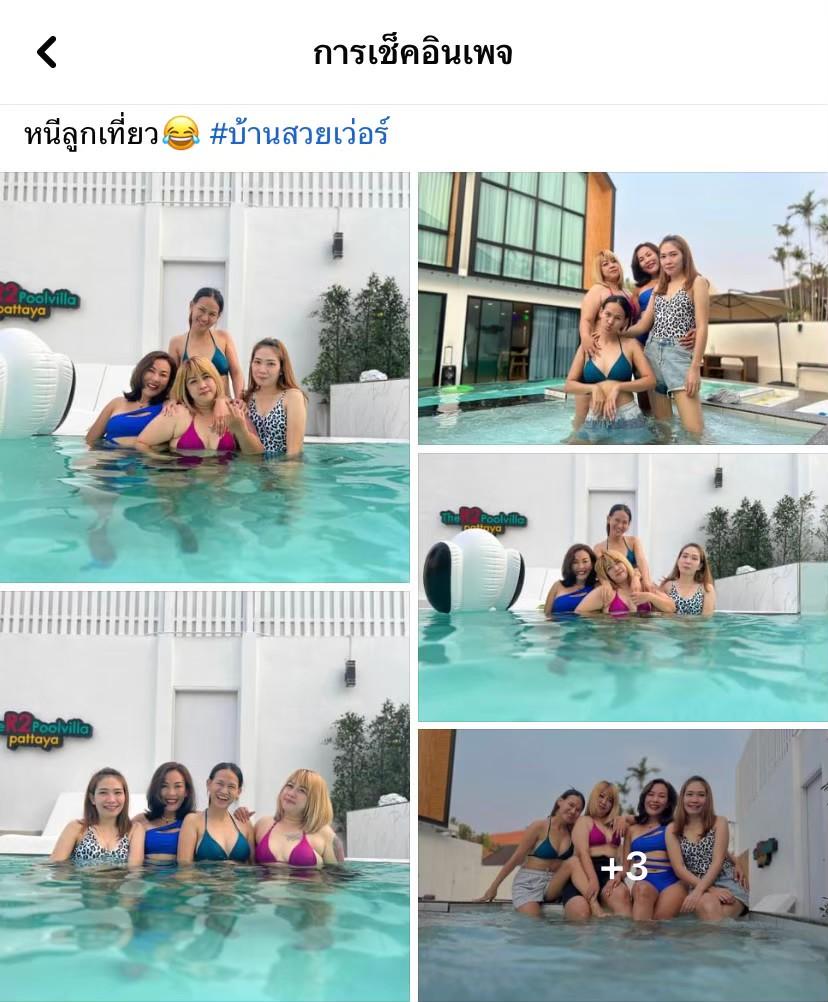Open top-left pool photo of four women

(204, 376)
